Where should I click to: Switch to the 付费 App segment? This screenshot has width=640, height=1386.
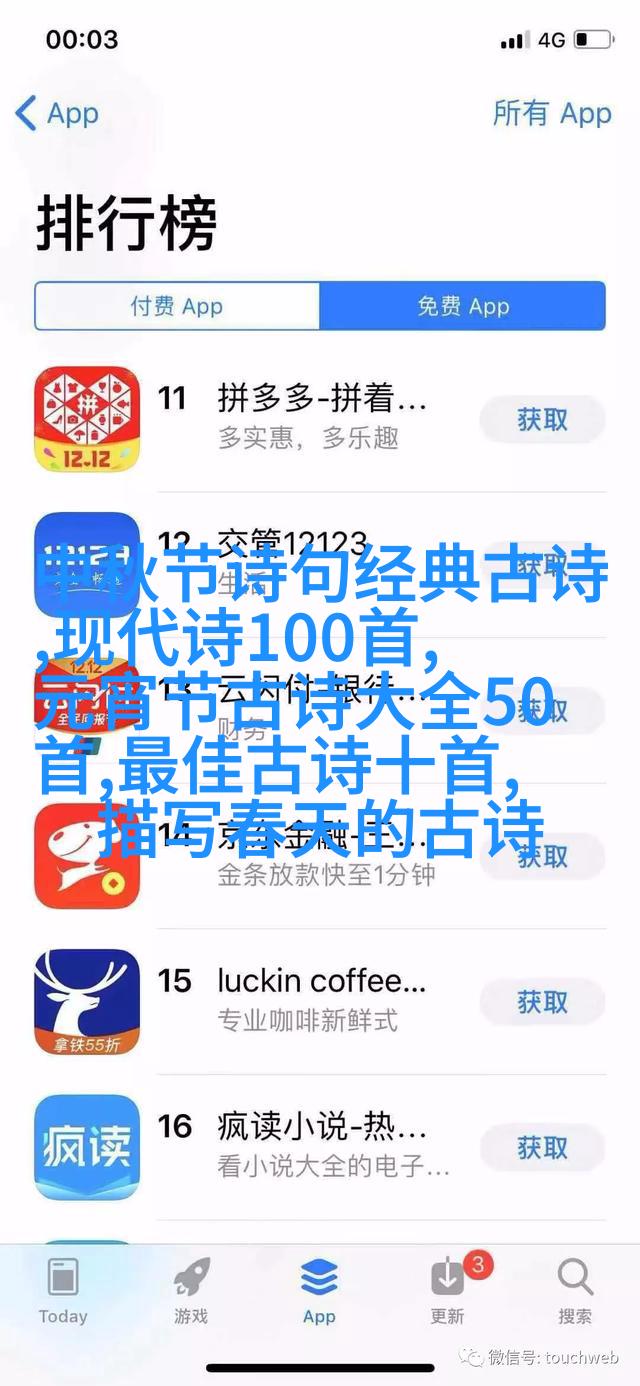[177, 306]
